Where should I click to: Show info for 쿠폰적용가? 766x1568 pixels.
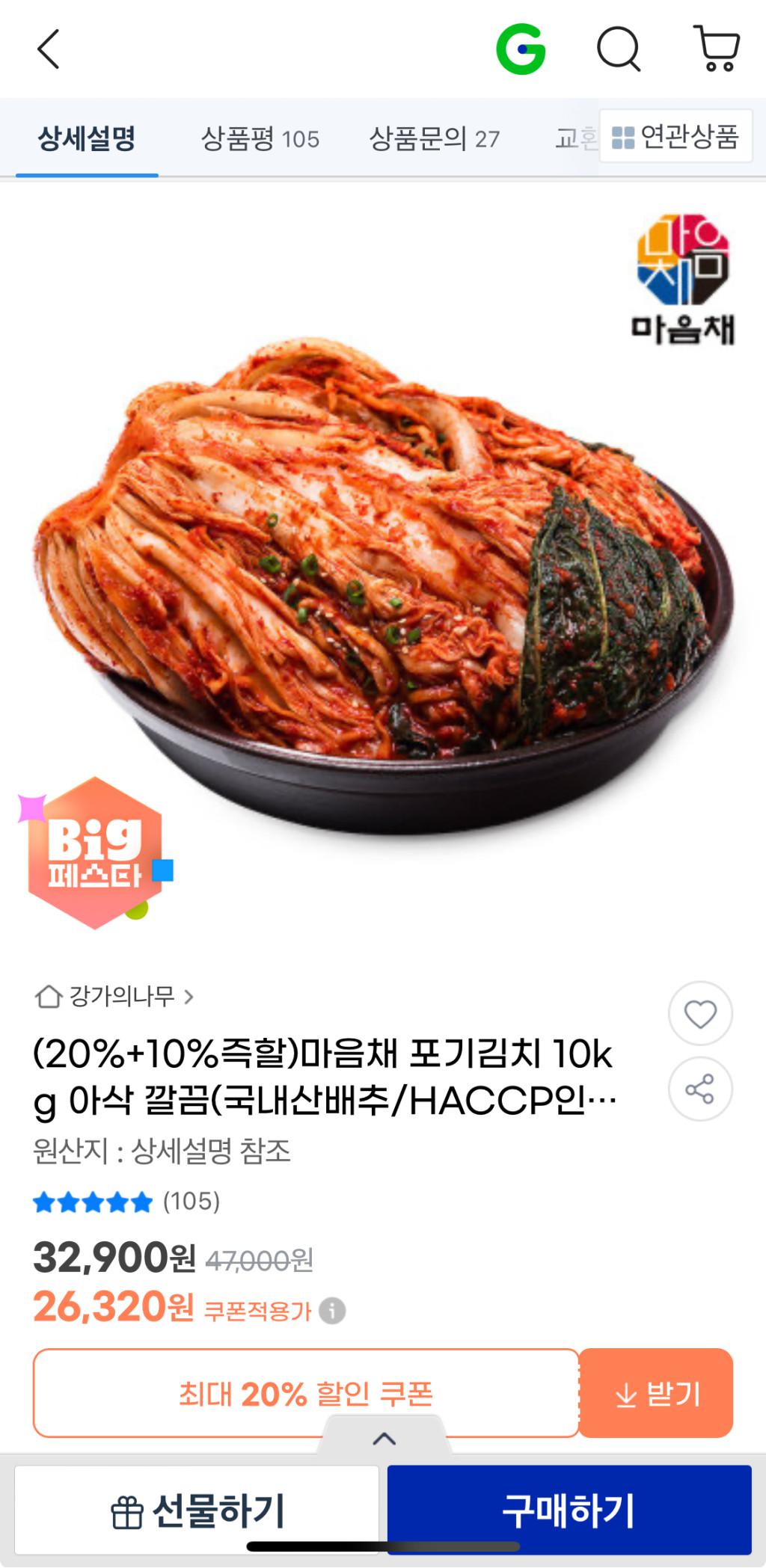pyautogui.click(x=332, y=1310)
